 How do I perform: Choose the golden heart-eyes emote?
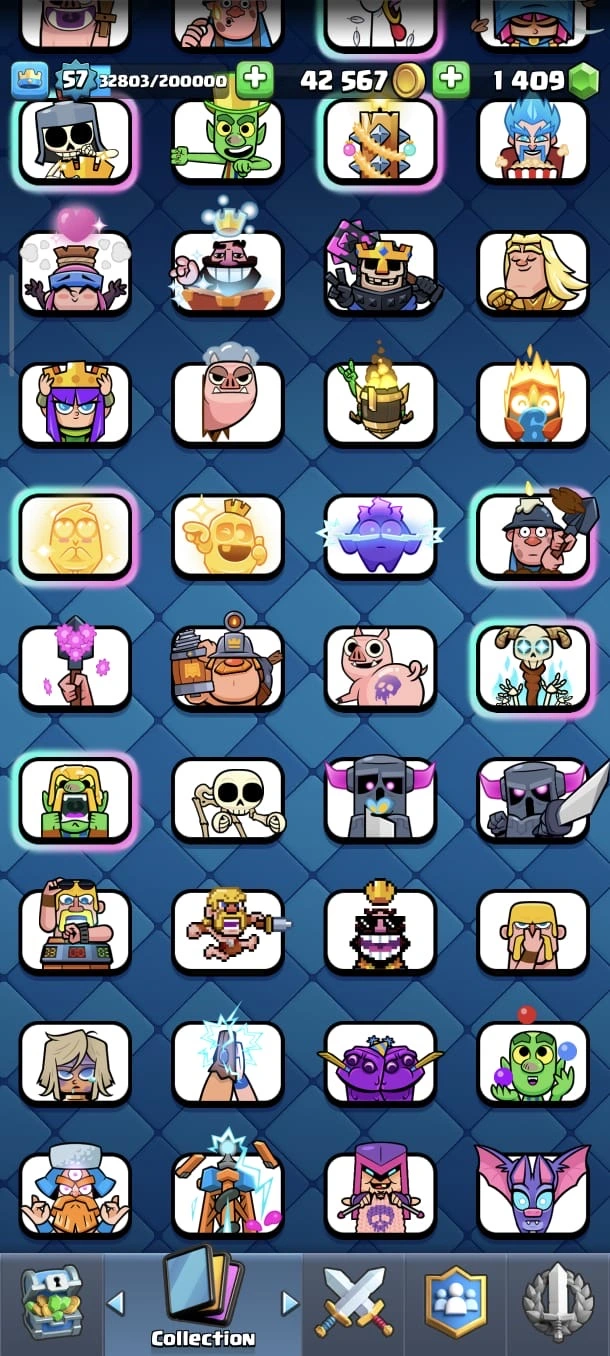click(75, 536)
